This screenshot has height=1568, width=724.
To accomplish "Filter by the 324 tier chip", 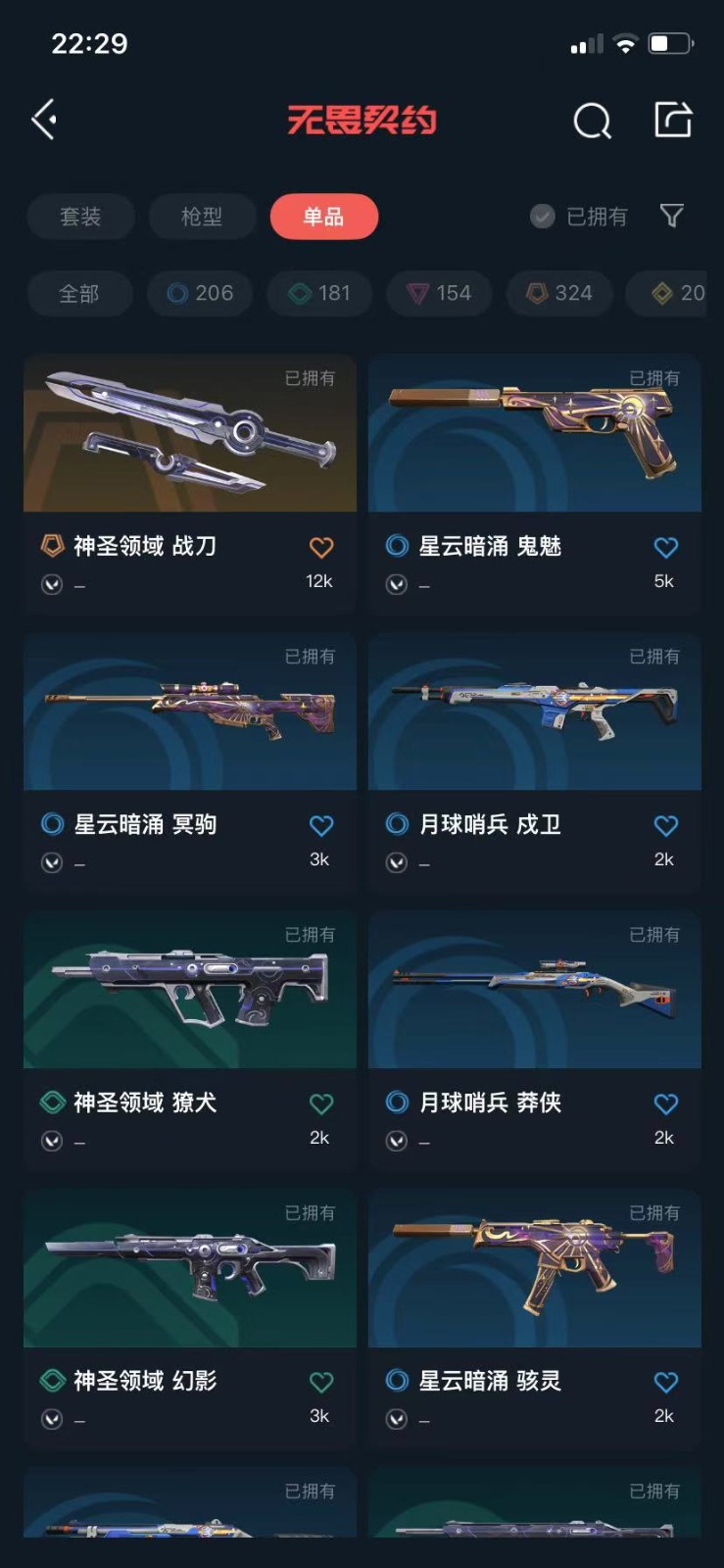I will tap(558, 293).
